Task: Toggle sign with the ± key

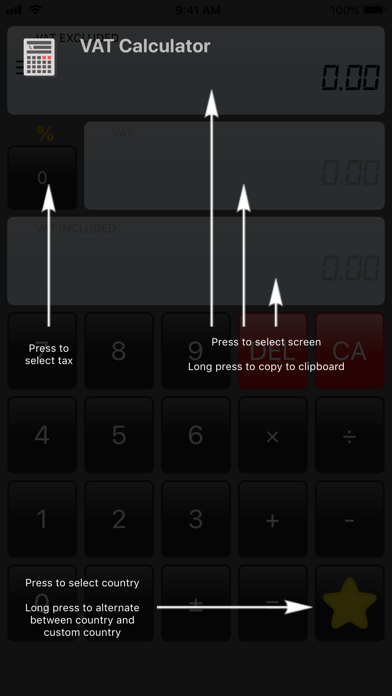Action: 196,603
